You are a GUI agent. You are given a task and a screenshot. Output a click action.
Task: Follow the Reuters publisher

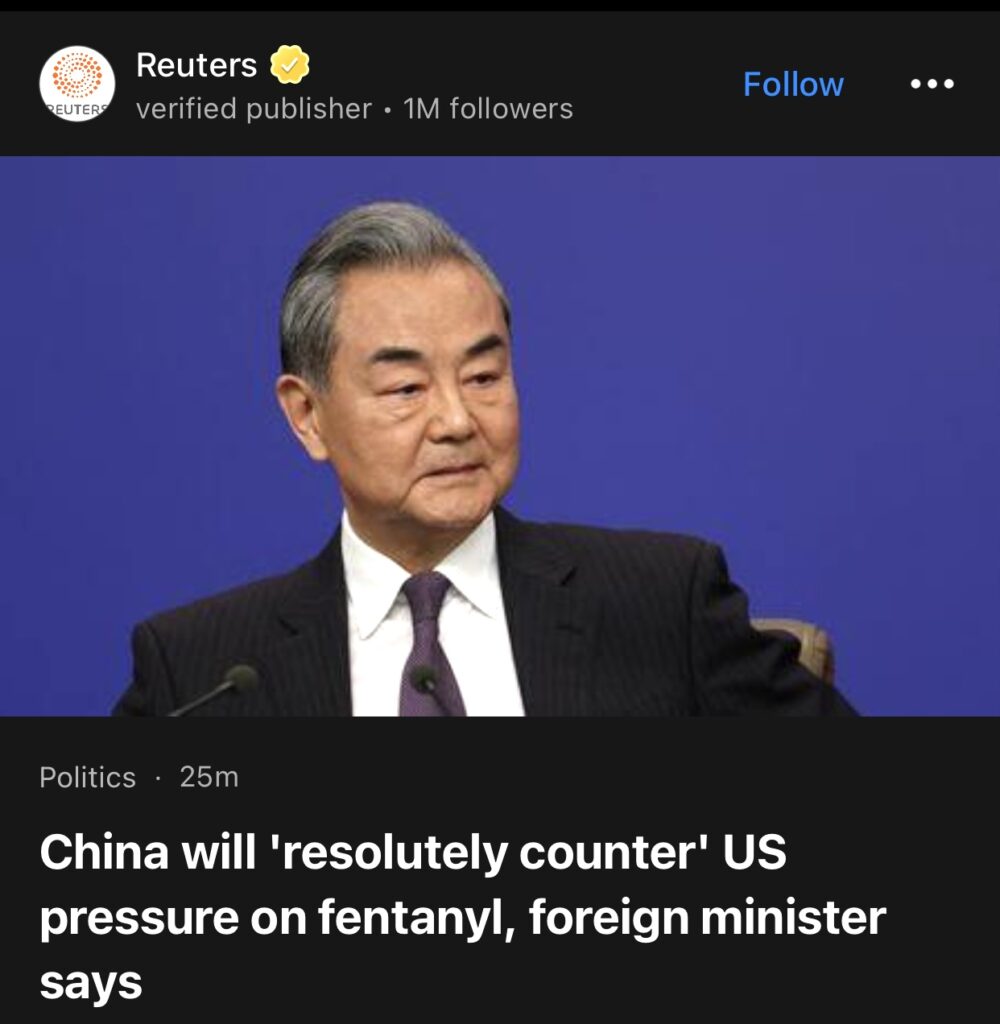click(x=793, y=84)
